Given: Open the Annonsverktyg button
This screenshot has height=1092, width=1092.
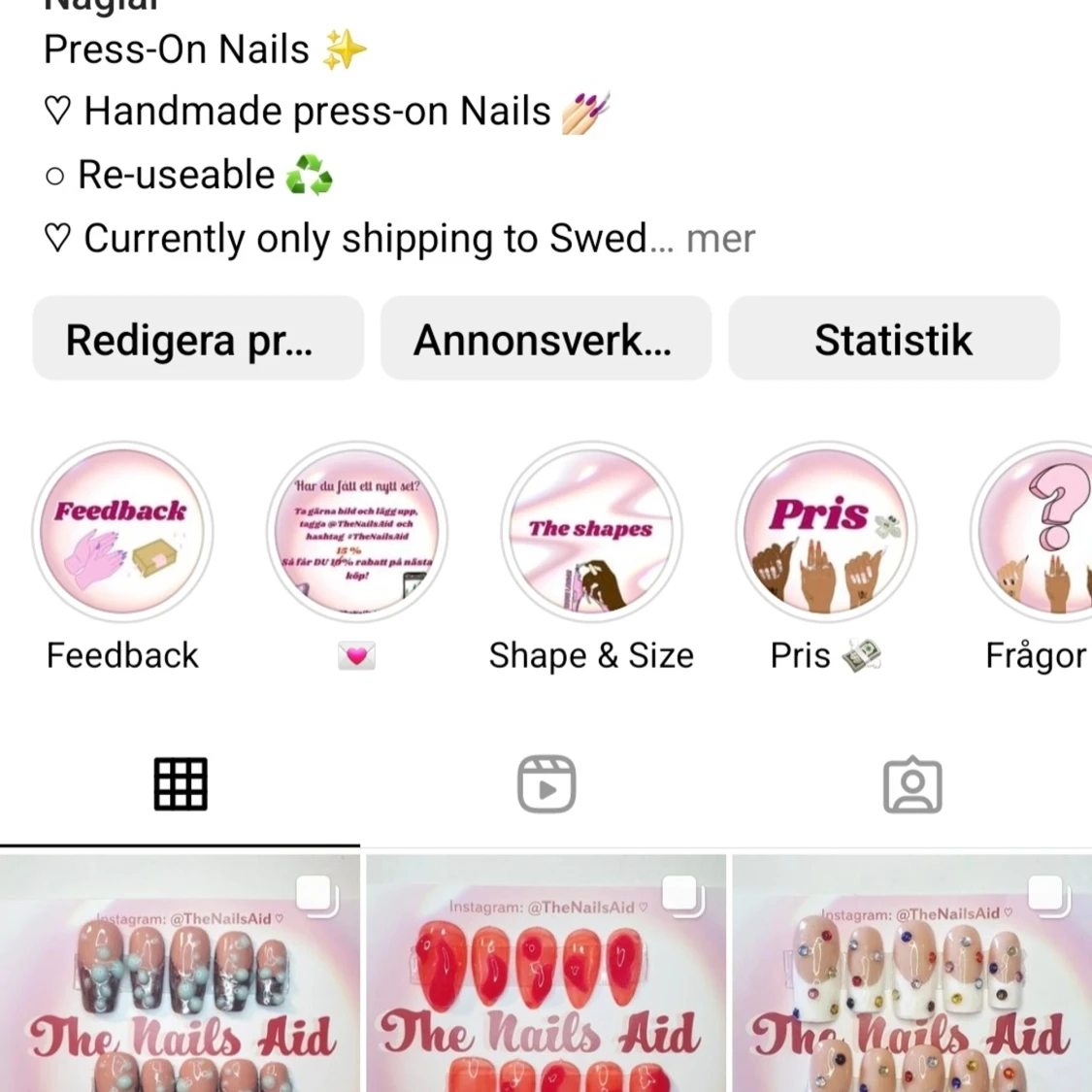Looking at the screenshot, I should click(546, 339).
